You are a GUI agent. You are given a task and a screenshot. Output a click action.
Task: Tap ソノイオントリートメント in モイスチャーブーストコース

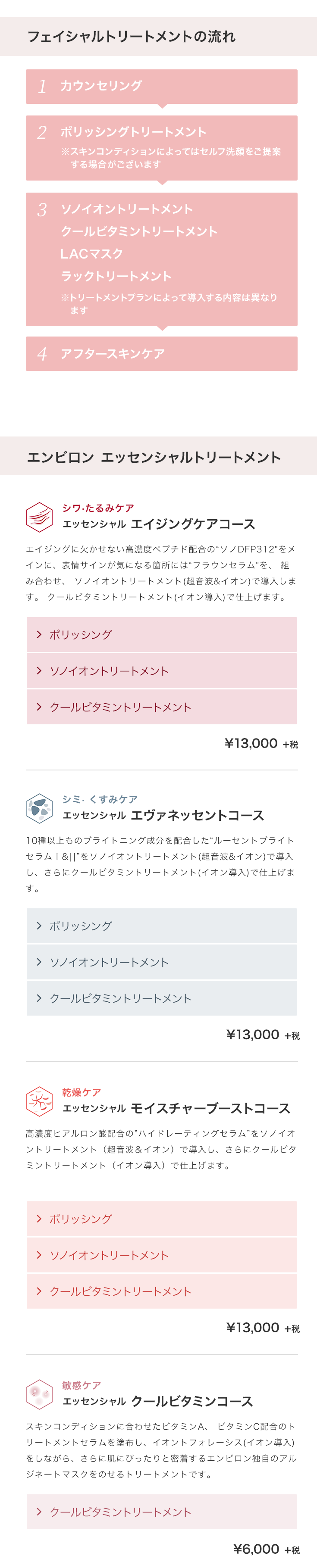coord(161,1254)
